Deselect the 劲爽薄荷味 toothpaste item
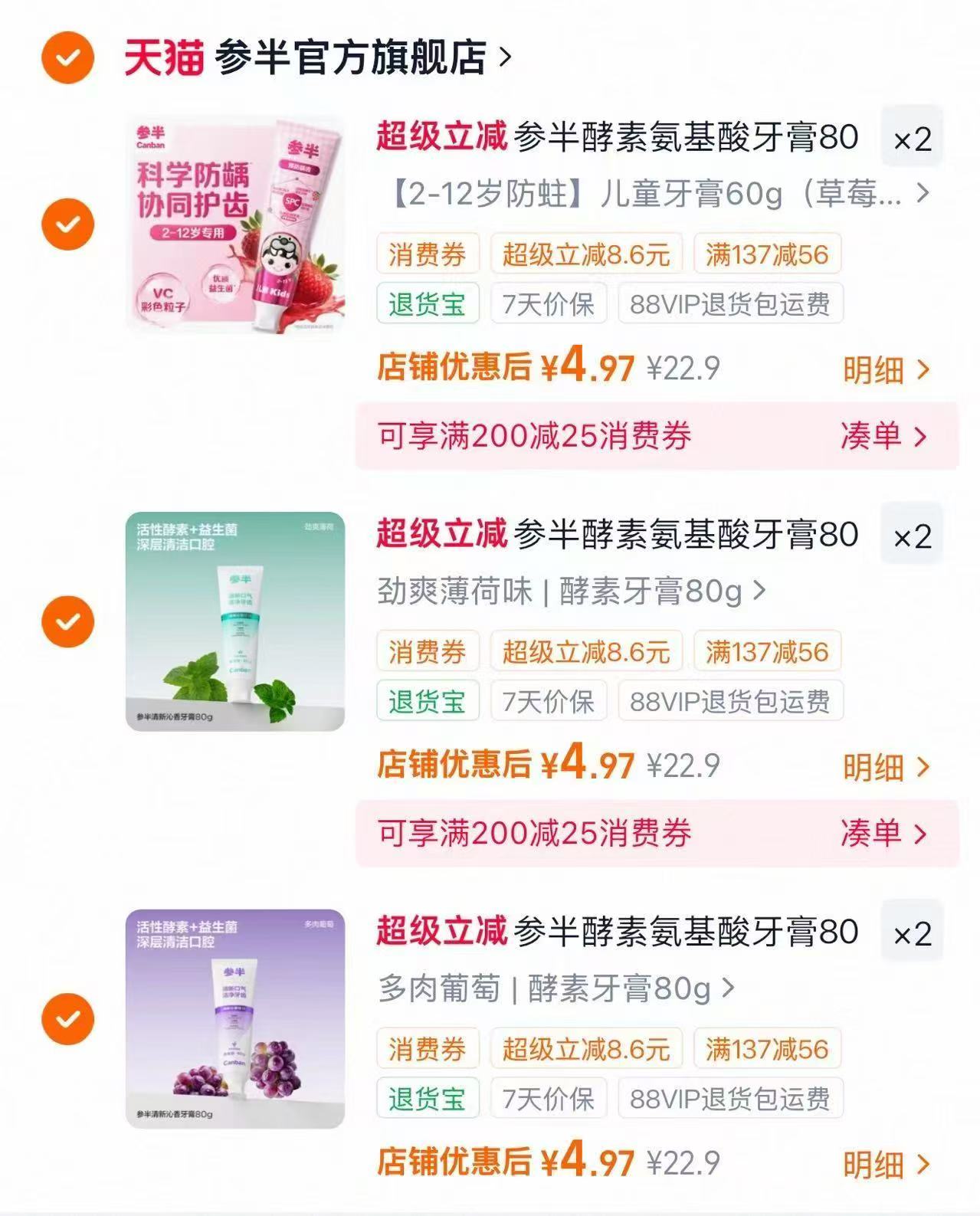Viewport: 980px width, 1216px height. (67, 621)
